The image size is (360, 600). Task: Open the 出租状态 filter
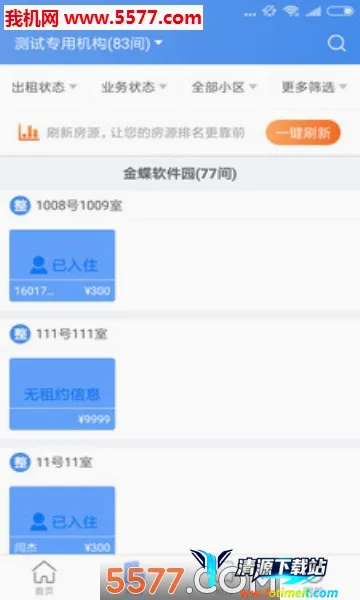44,87
